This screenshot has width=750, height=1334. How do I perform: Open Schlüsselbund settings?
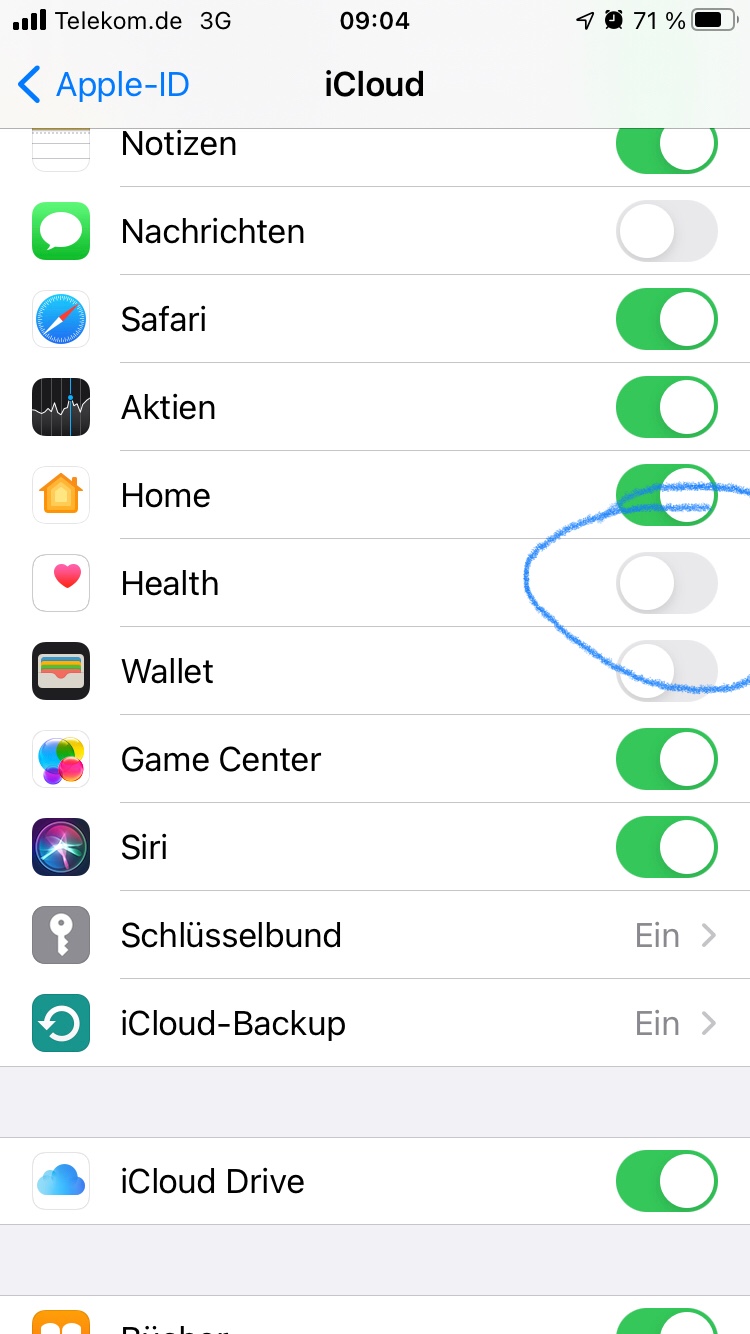(x=375, y=935)
